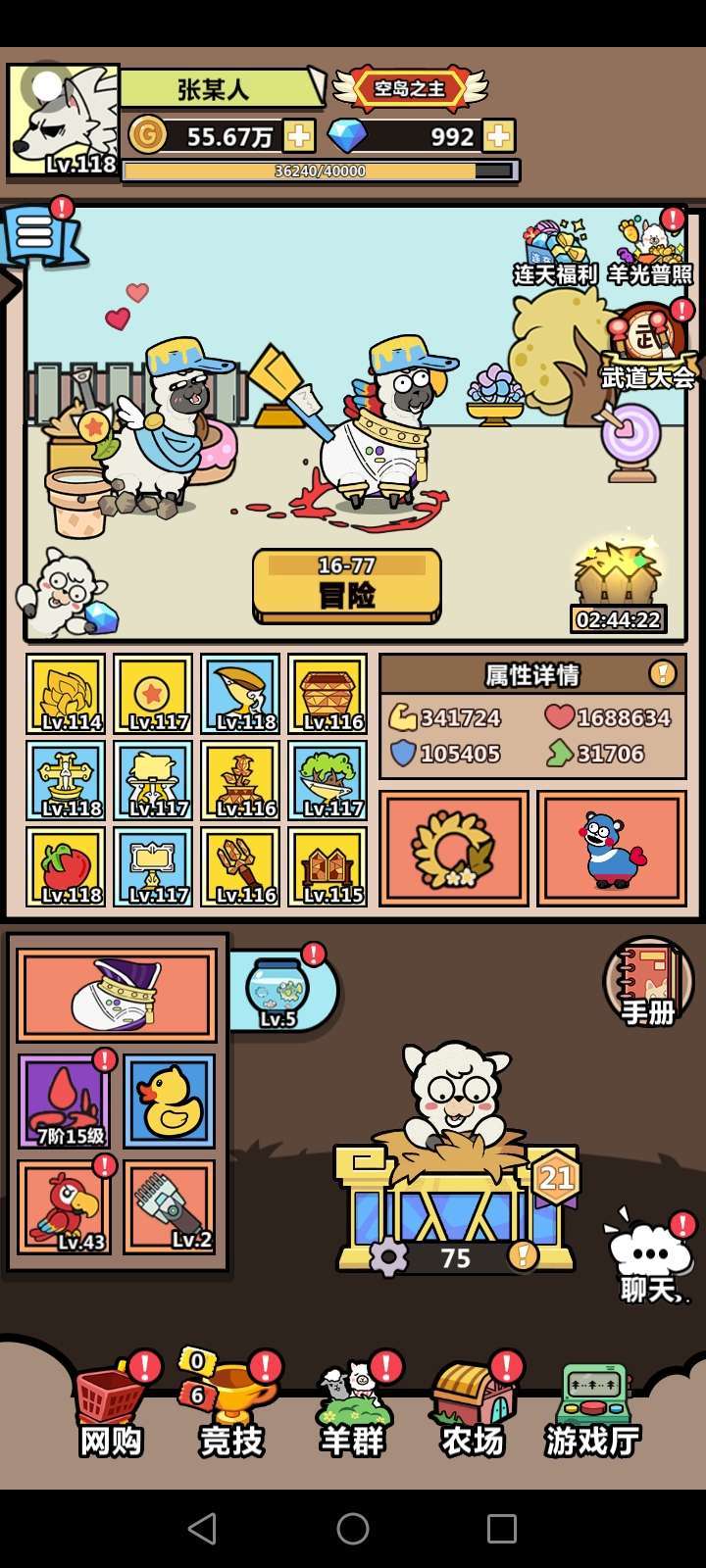This screenshot has width=706, height=1568.
Task: Open the 农场 farm tab
Action: (473, 1406)
